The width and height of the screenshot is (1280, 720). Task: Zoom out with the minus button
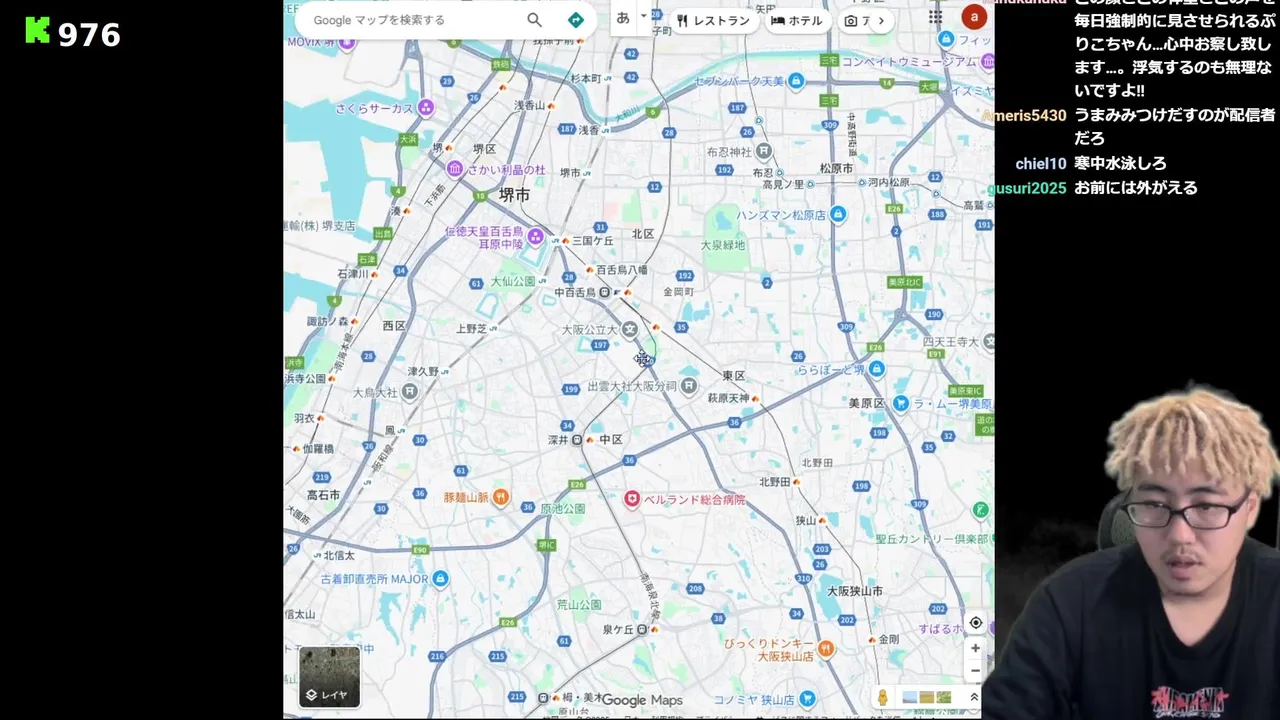pos(975,671)
